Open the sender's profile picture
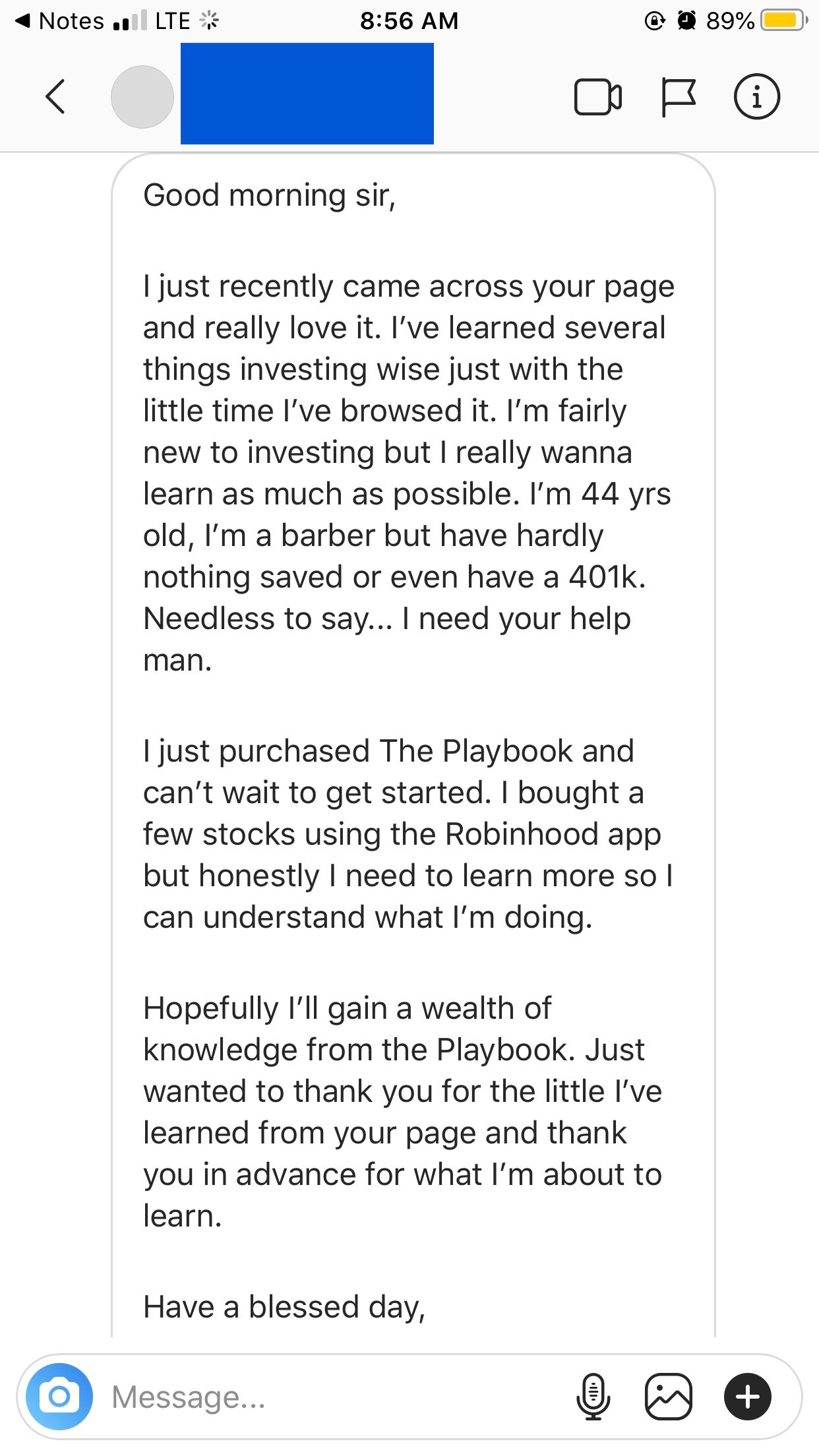The width and height of the screenshot is (819, 1456). pos(142,97)
